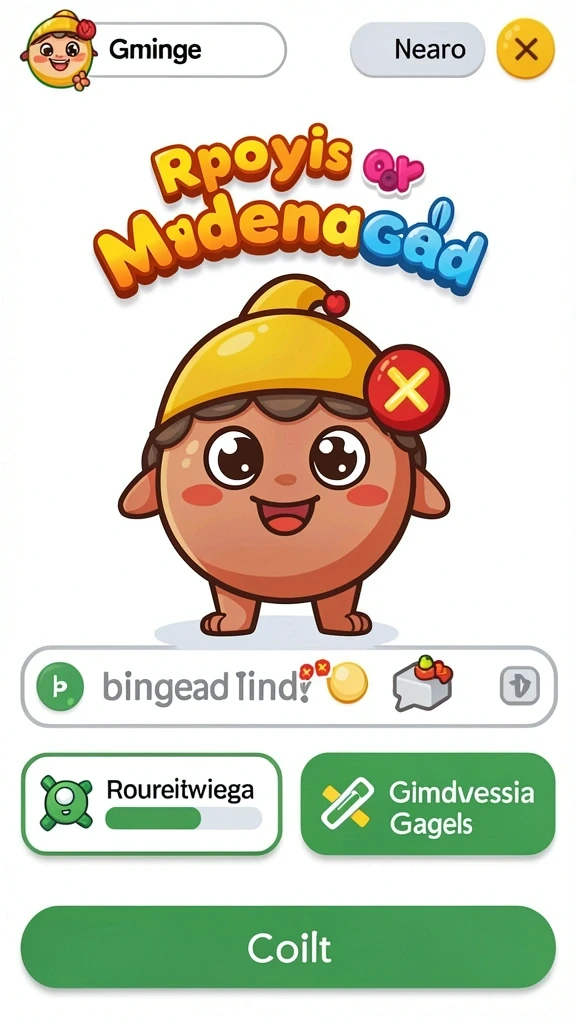Open Gimdvessia Gagels
Screen dimensions: 576x1024
(428, 804)
